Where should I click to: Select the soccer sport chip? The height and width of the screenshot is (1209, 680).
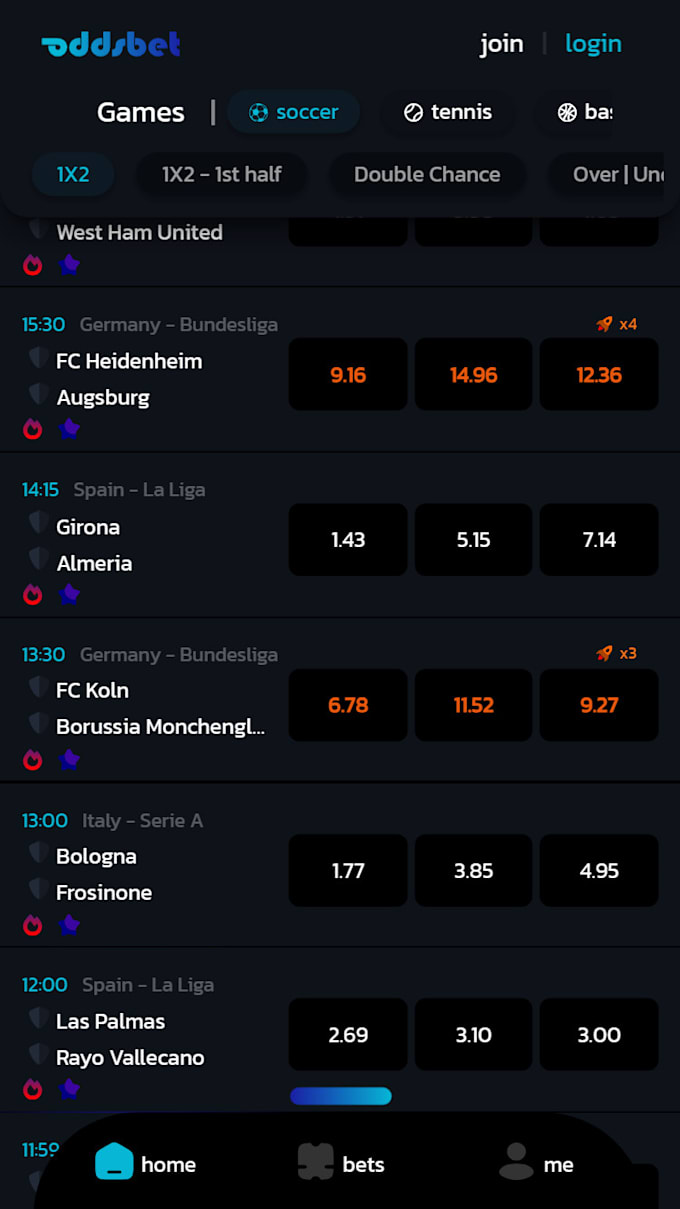pos(293,112)
